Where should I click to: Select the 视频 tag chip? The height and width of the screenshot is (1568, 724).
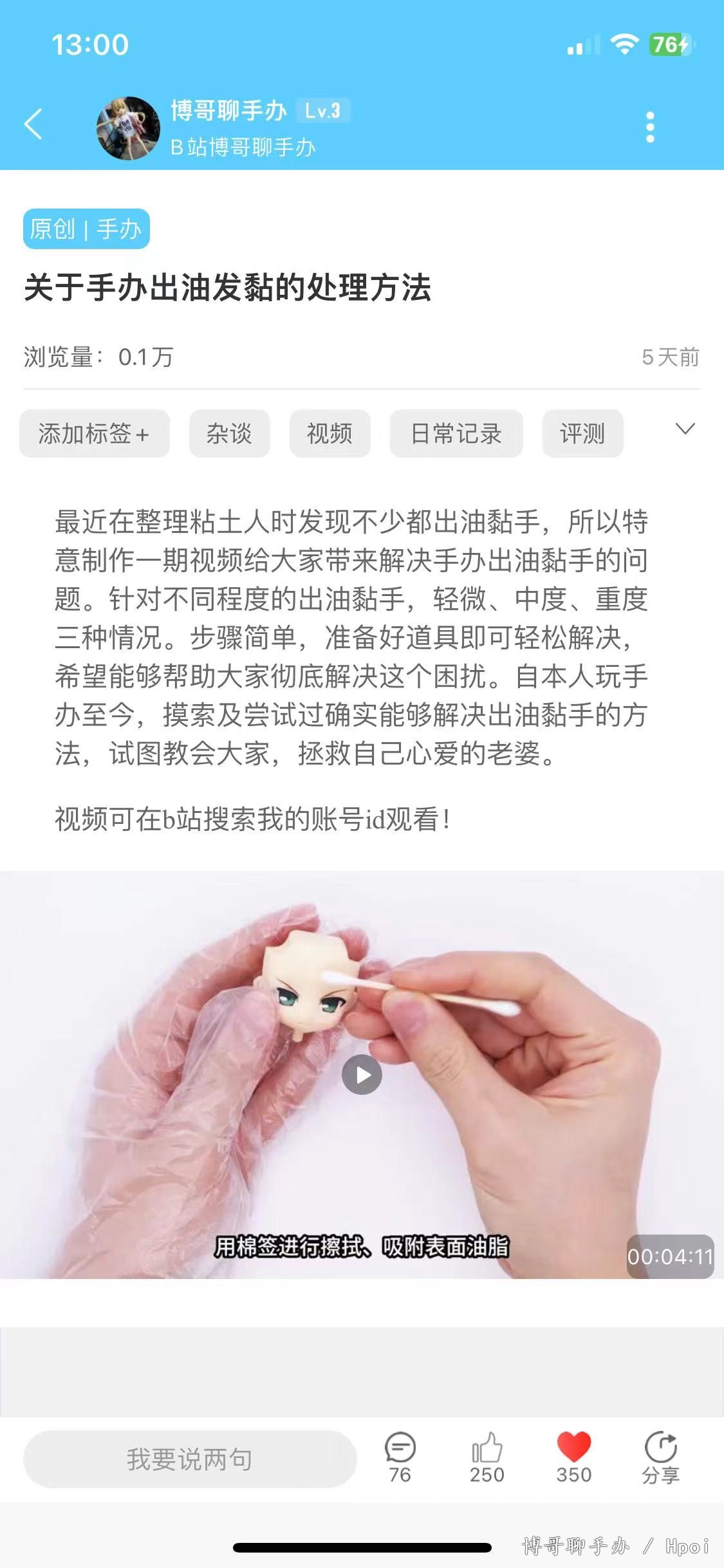tap(330, 433)
